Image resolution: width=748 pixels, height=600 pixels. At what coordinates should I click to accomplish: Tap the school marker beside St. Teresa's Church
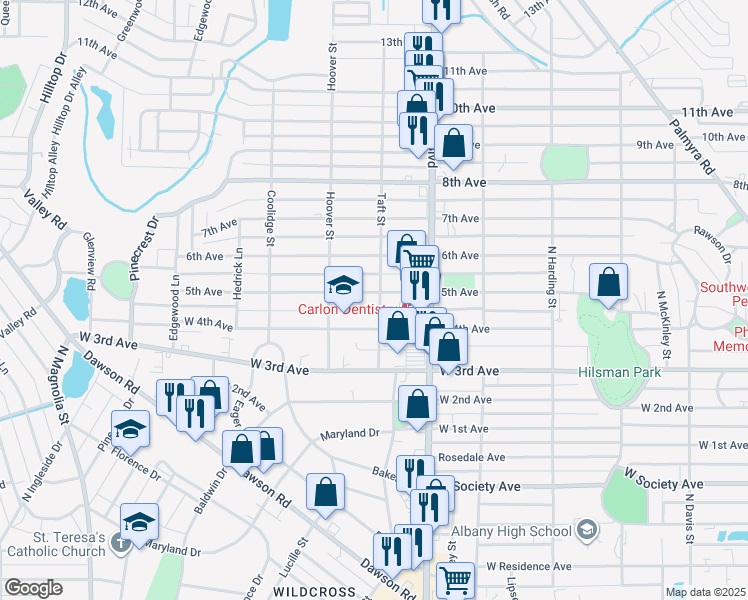pyautogui.click(x=139, y=522)
